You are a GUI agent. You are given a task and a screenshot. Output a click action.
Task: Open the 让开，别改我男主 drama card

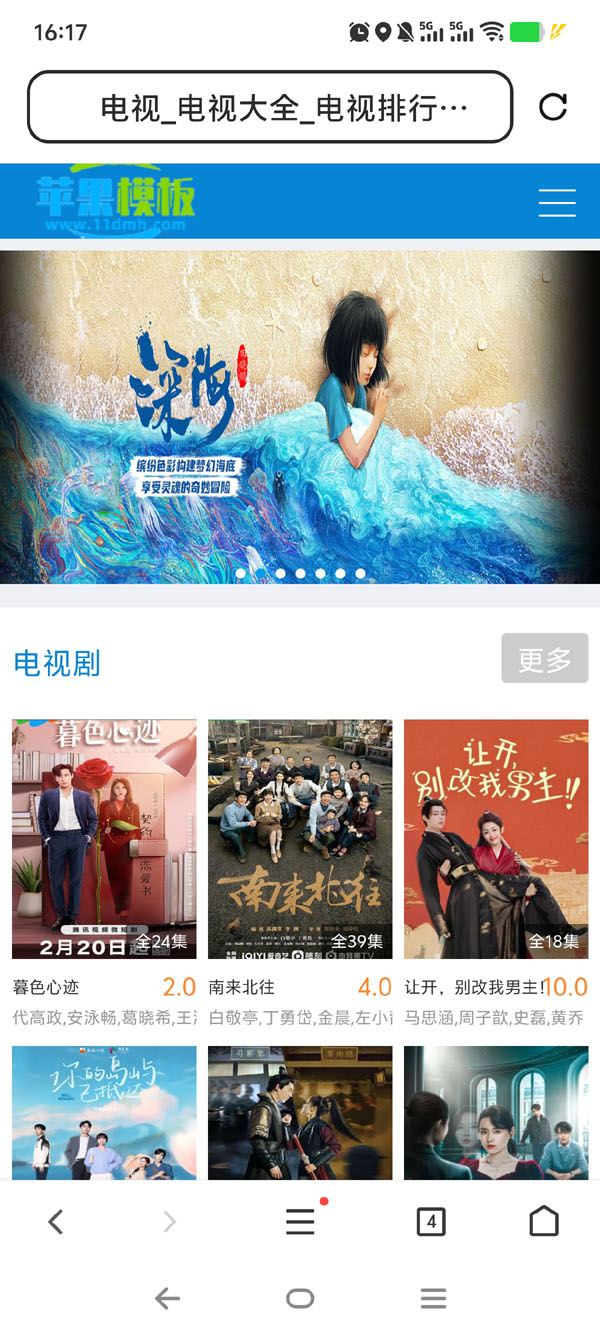pyautogui.click(x=496, y=839)
